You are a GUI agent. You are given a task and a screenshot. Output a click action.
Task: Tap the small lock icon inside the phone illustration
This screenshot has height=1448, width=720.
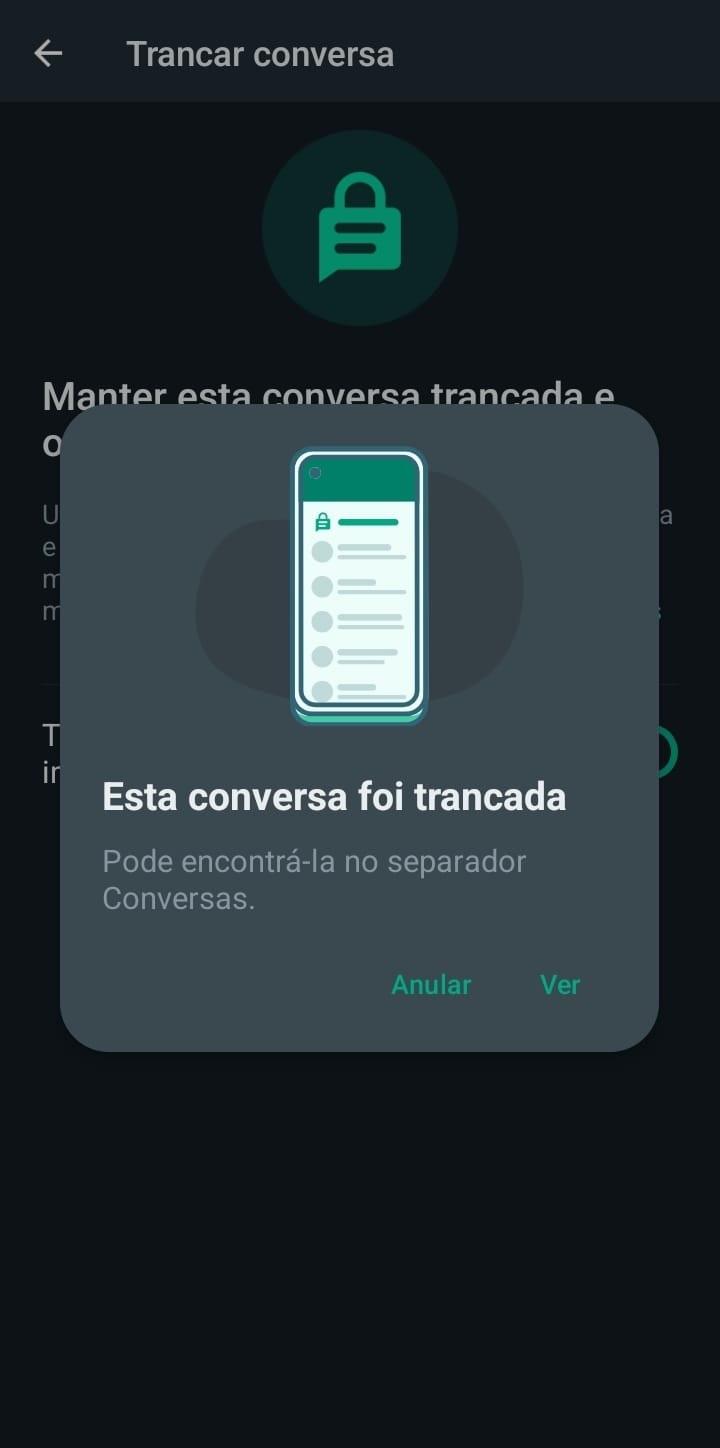322,521
